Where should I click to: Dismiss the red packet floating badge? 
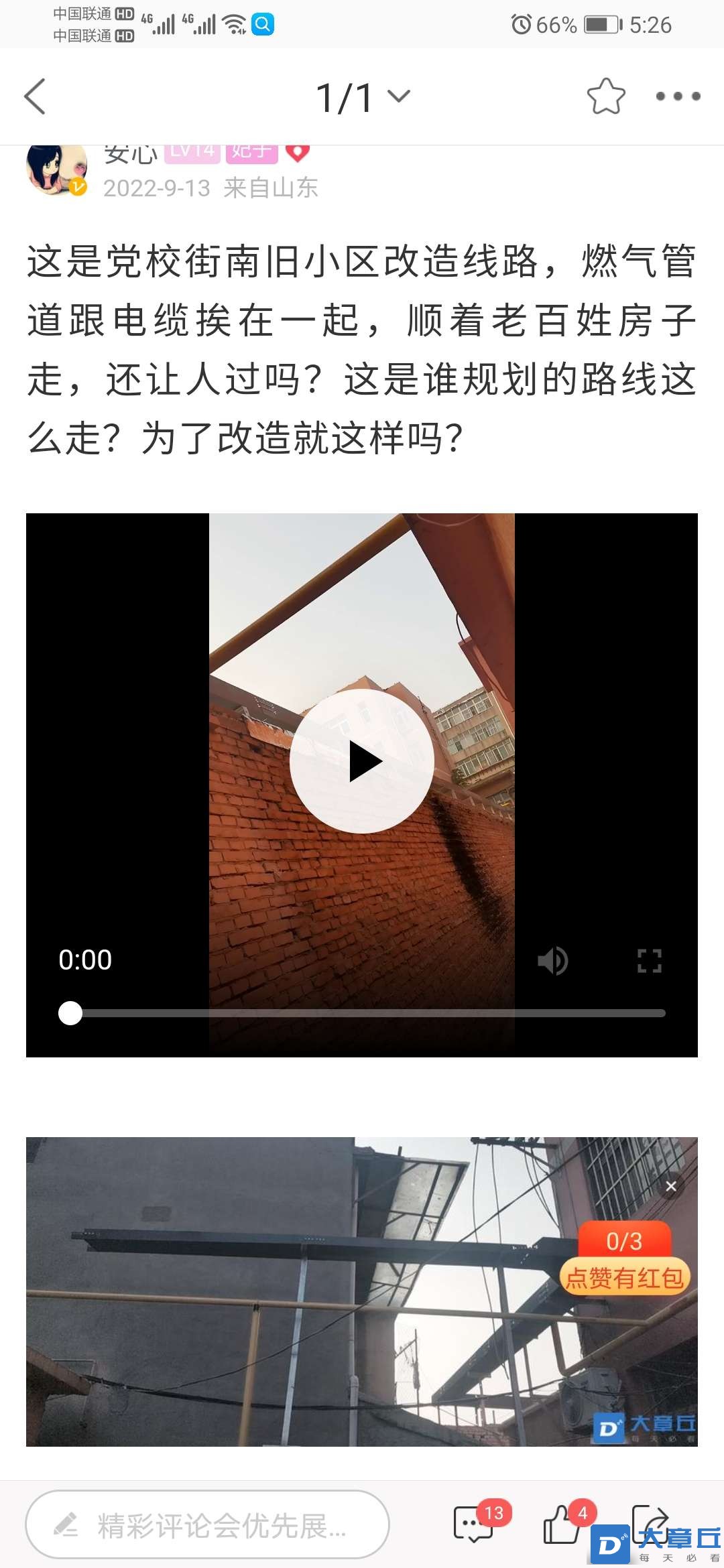[x=671, y=1187]
